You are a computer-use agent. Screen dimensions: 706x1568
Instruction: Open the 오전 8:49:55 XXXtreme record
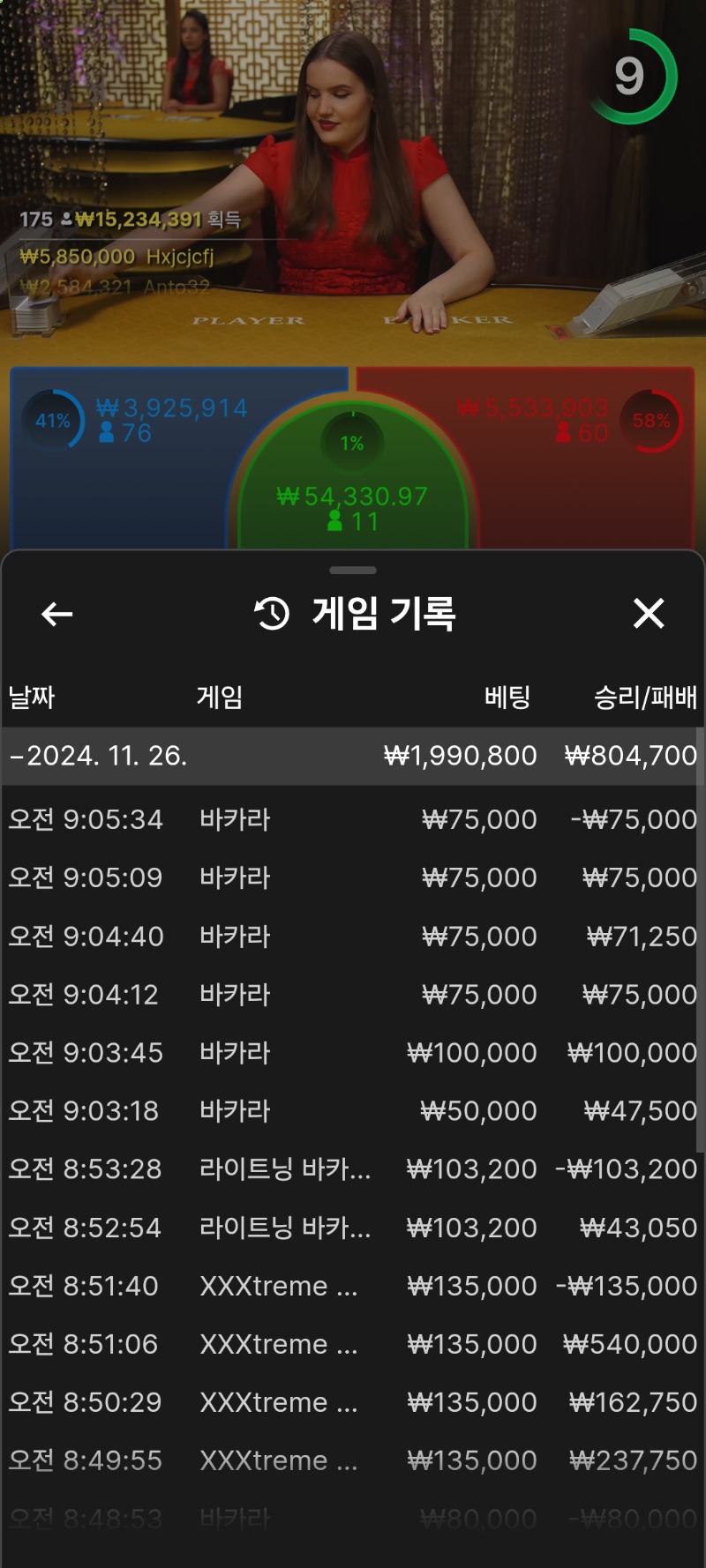click(351, 1460)
